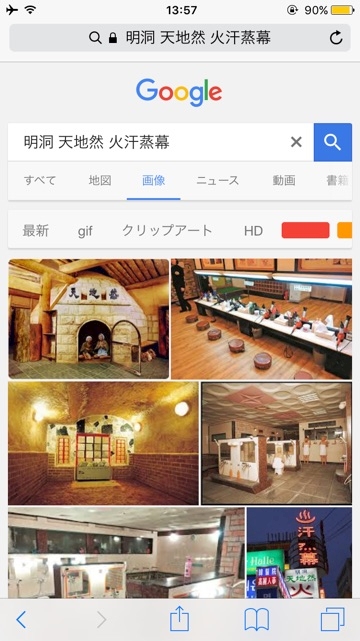Open the stone kiln 天地然 image

[x=89, y=319]
